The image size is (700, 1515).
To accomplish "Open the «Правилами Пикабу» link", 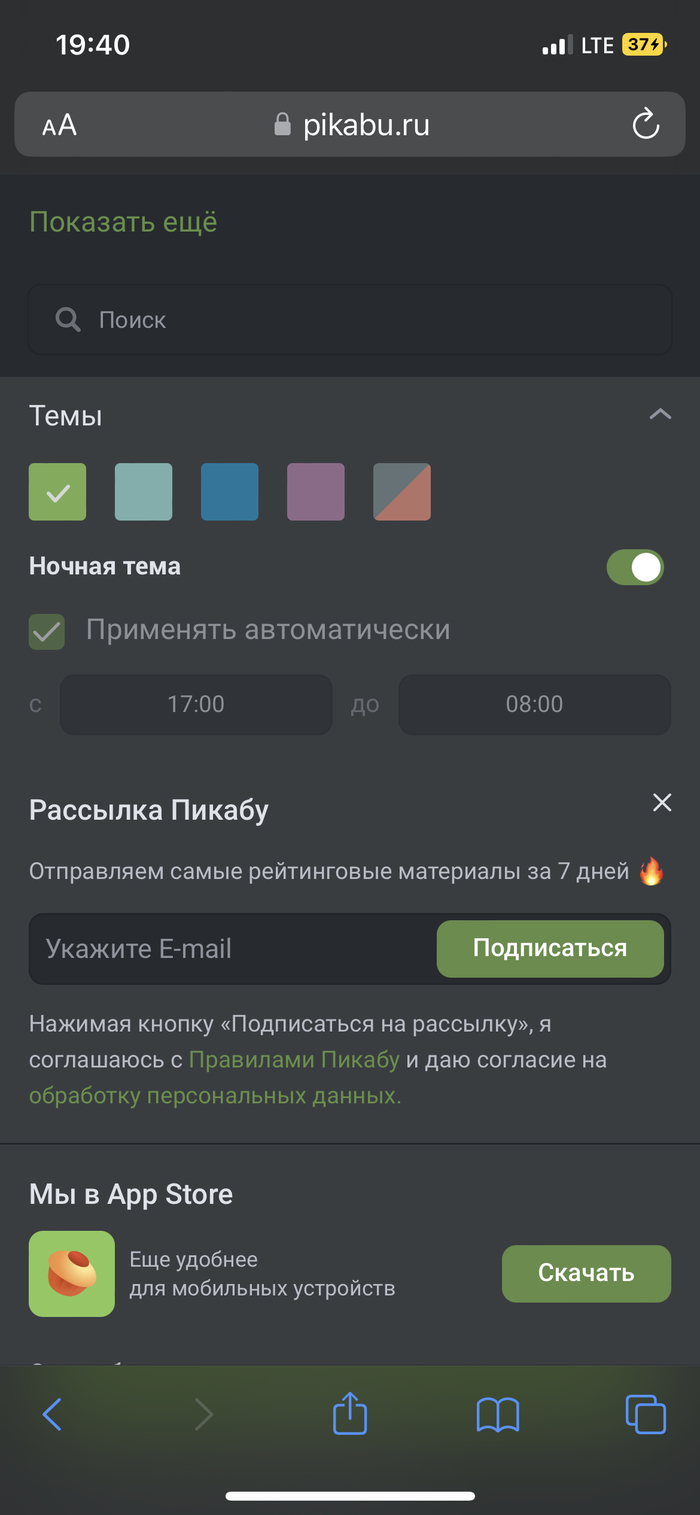I will coord(294,1060).
